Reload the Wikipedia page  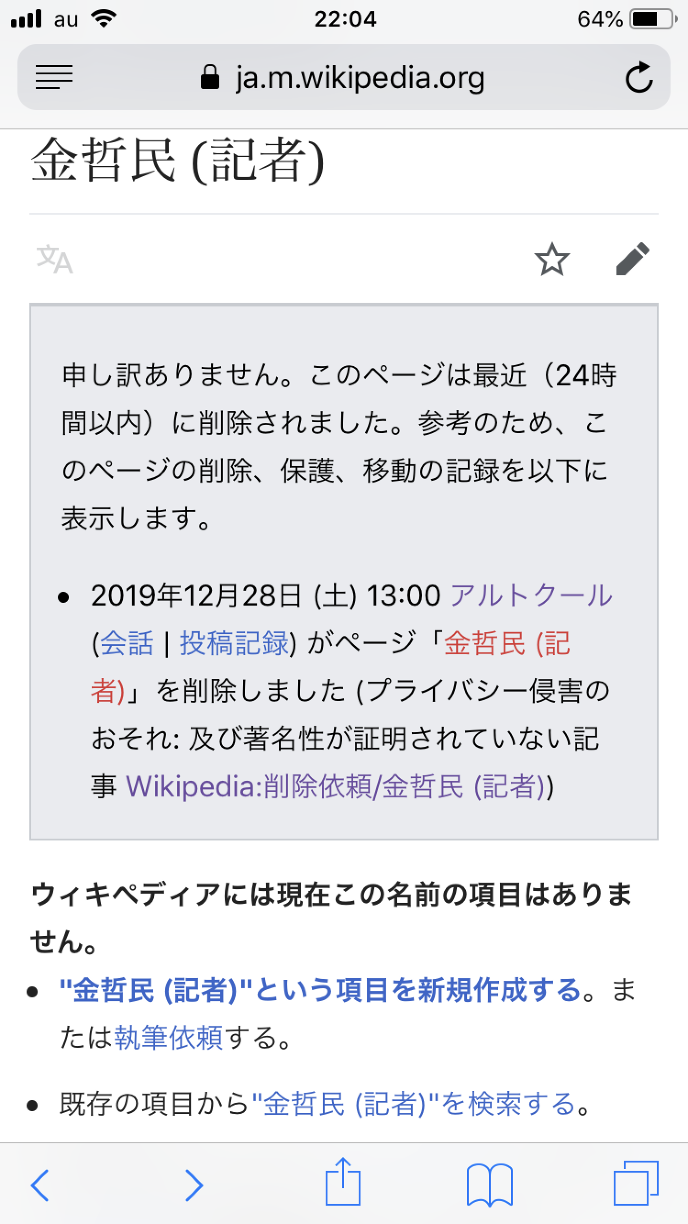point(638,77)
